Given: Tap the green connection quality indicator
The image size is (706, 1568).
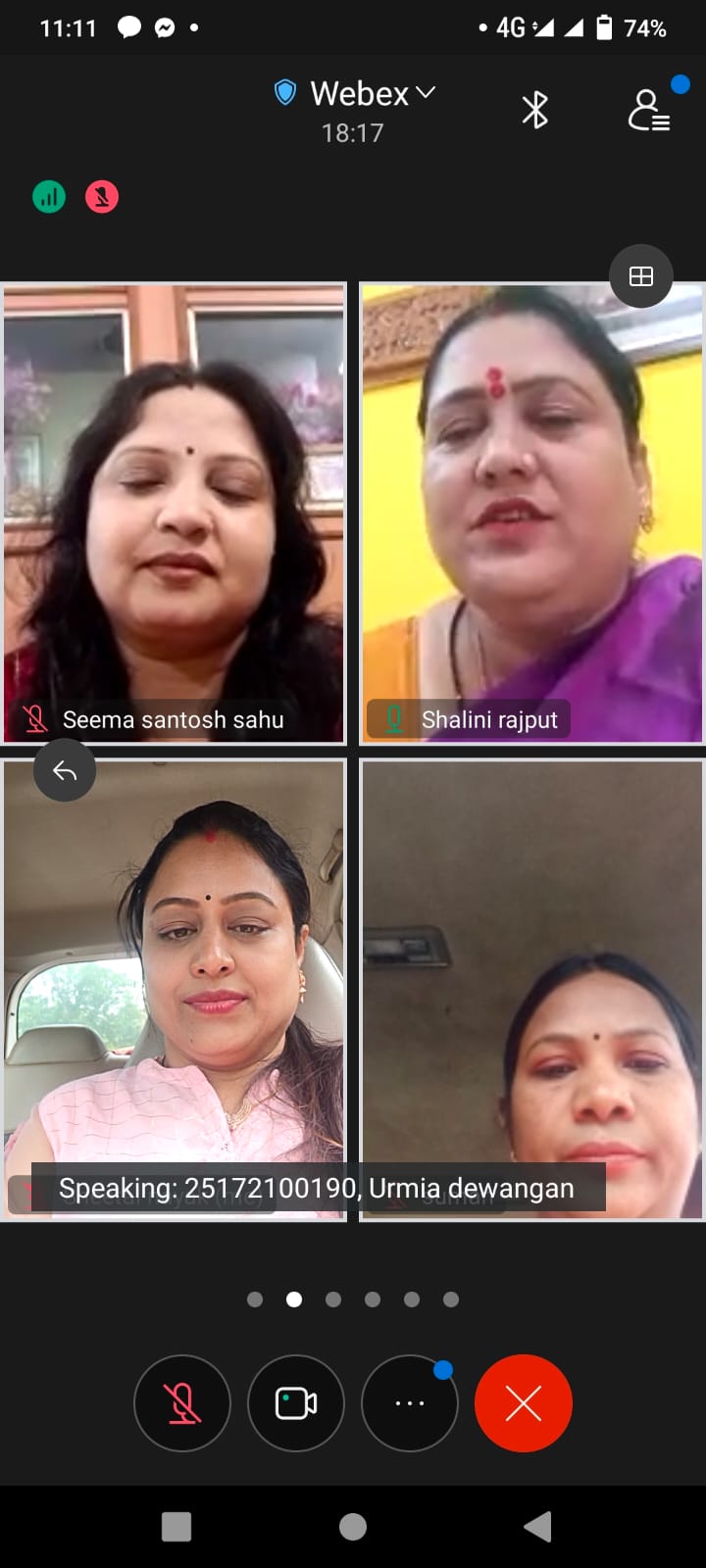Looking at the screenshot, I should 49,197.
